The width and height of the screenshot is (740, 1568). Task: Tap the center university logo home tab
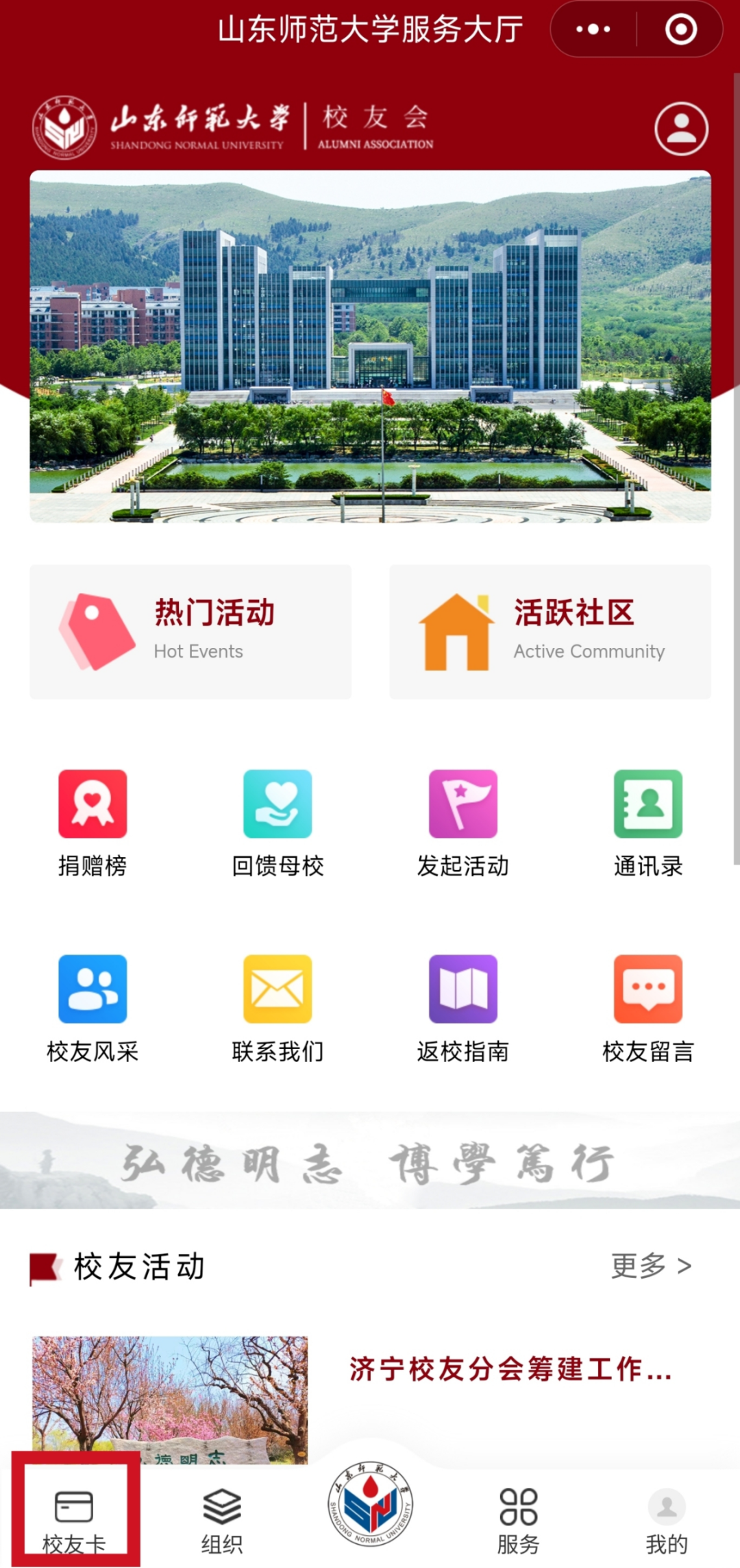point(370,1505)
